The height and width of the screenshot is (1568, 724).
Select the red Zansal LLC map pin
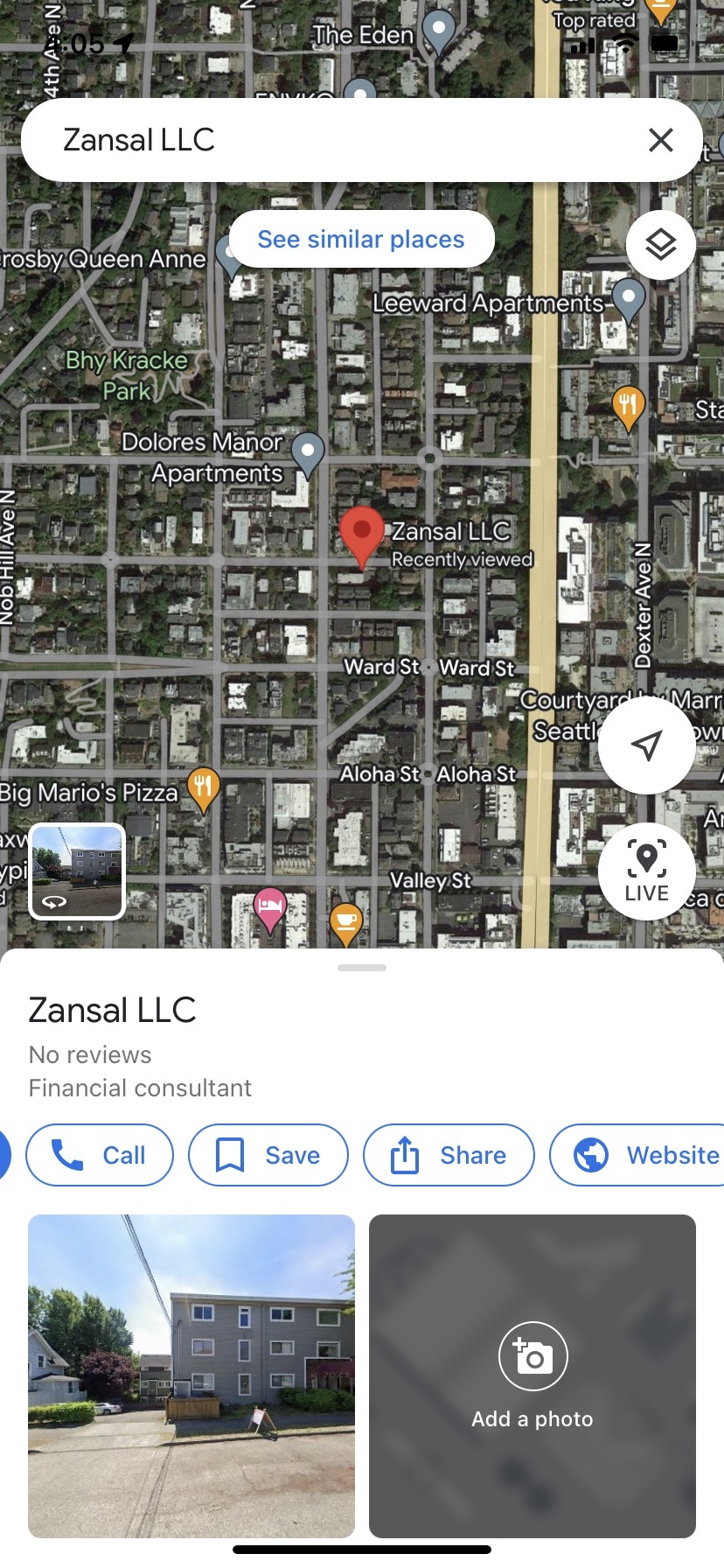pyautogui.click(x=361, y=533)
